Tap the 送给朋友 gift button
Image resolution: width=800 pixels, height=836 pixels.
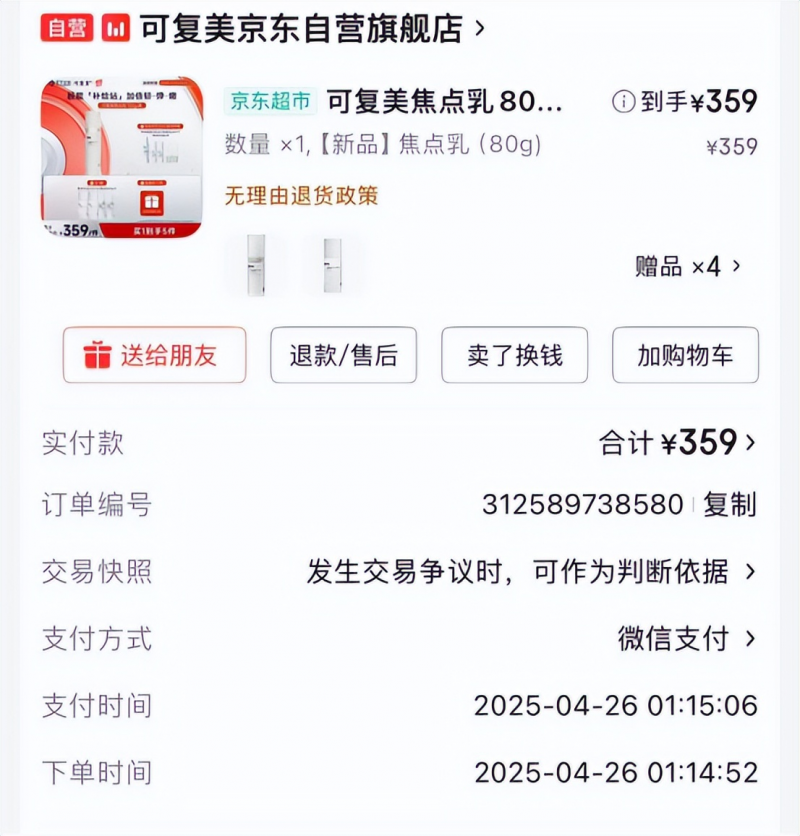click(x=154, y=355)
